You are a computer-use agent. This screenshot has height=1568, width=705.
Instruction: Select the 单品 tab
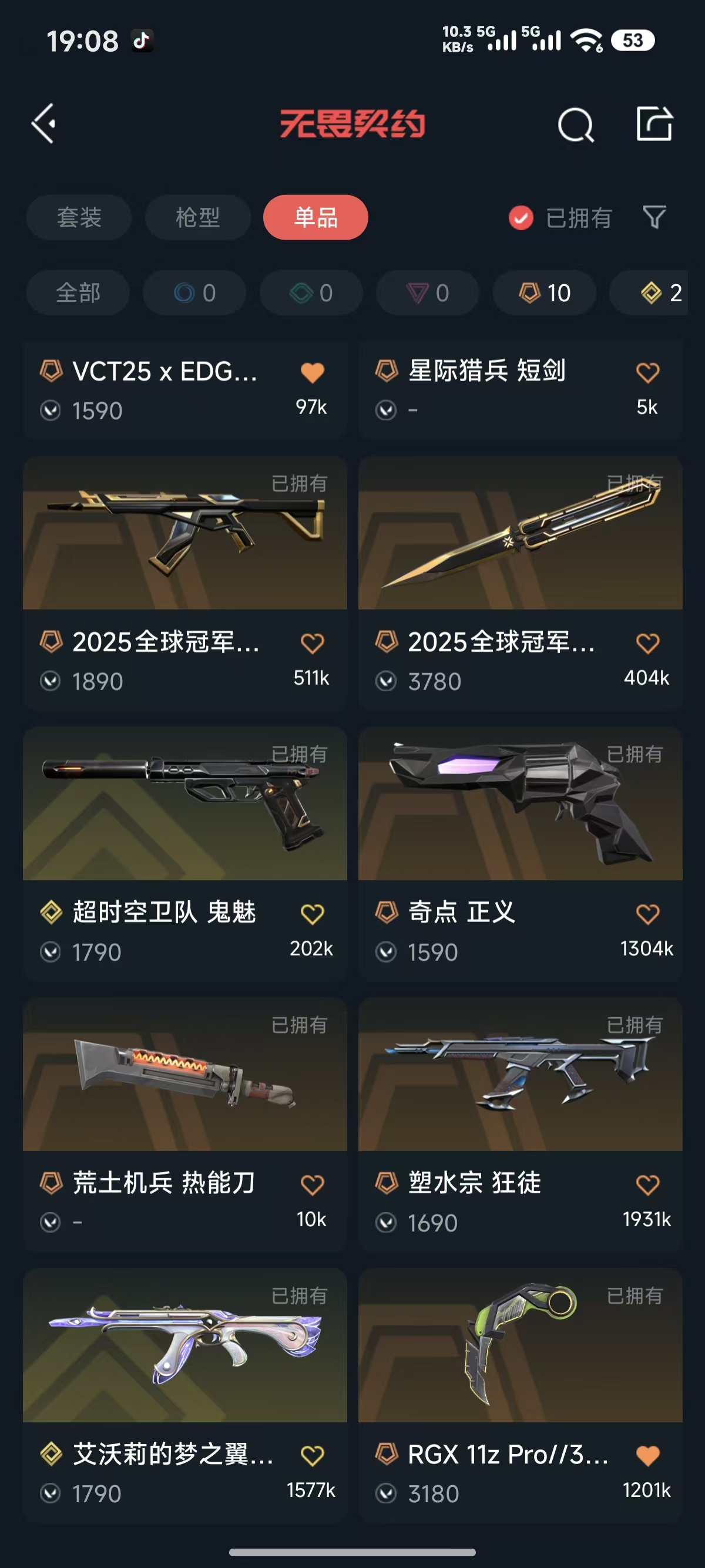point(315,217)
